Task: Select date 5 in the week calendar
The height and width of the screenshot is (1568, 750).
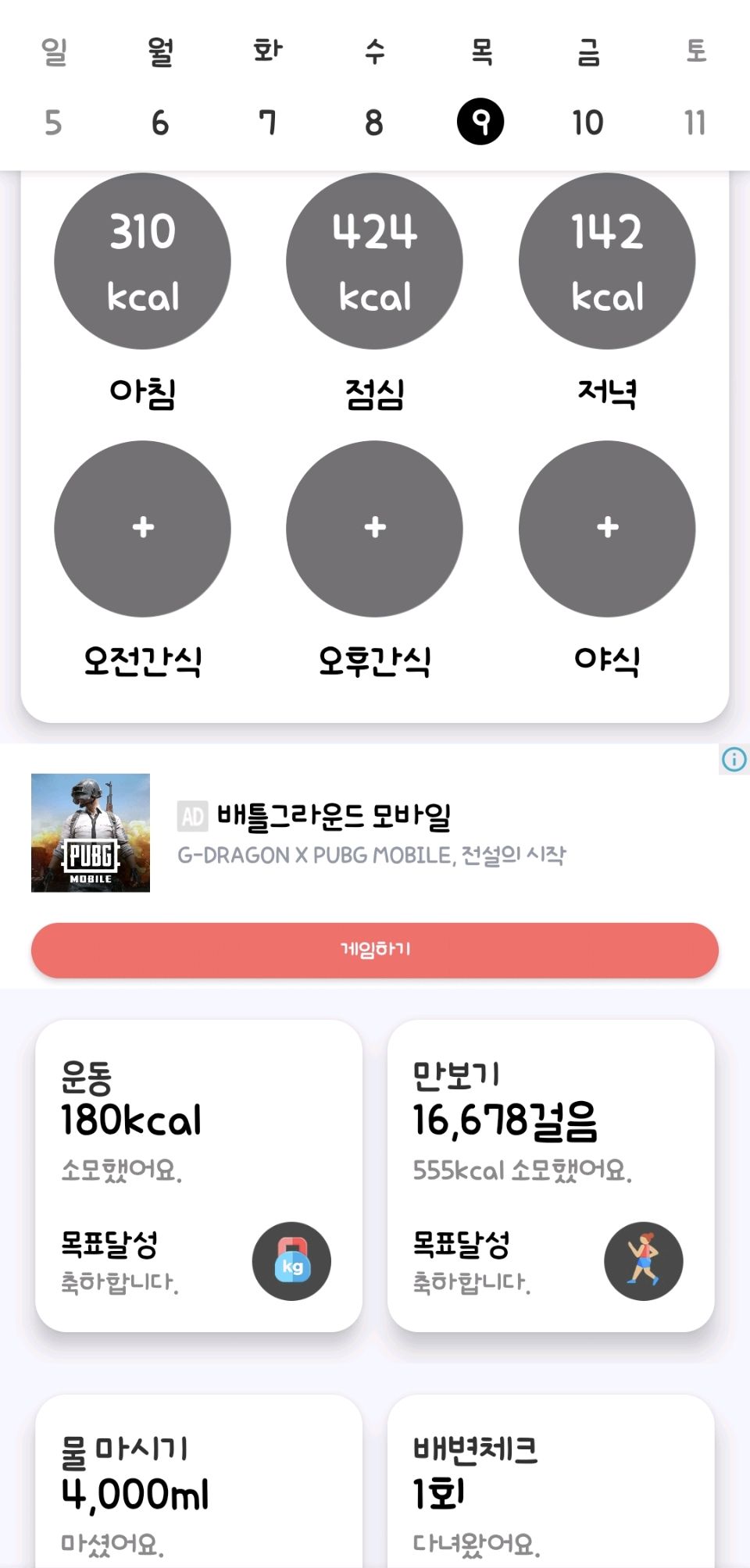Action: (53, 123)
